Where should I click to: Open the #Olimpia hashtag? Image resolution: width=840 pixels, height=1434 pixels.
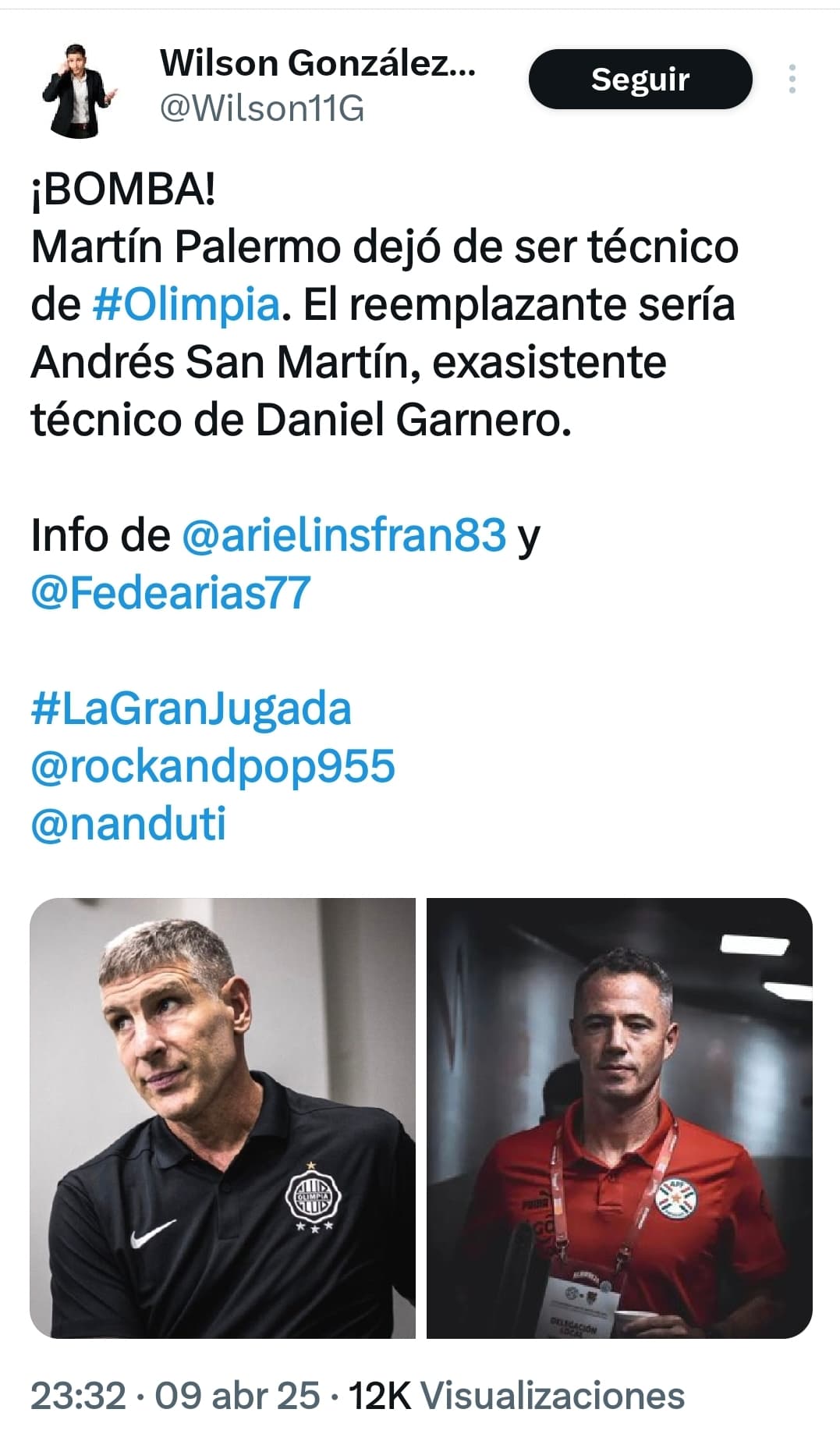pos(186,304)
